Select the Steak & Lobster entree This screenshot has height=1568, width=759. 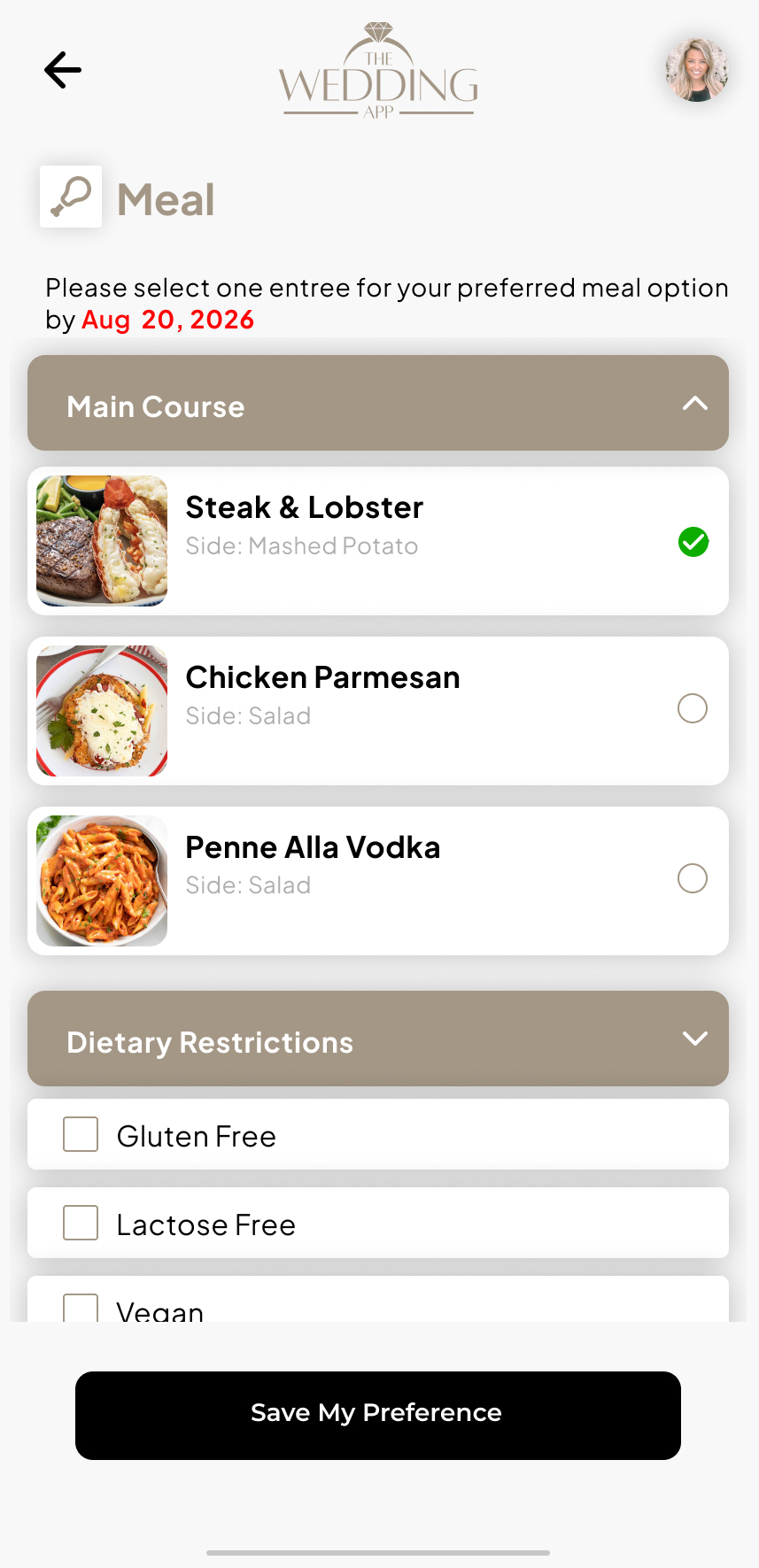pos(693,542)
